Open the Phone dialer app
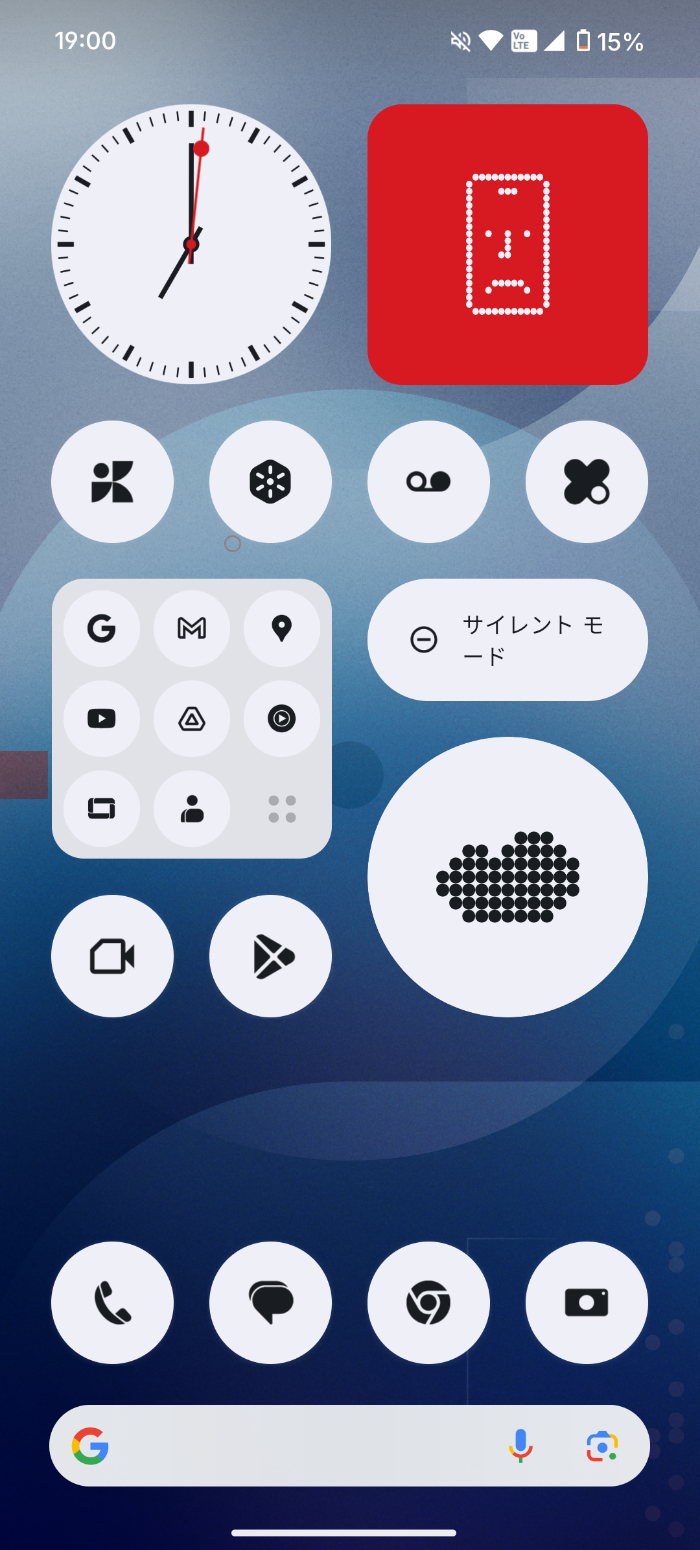The image size is (700, 1550). click(x=112, y=1303)
